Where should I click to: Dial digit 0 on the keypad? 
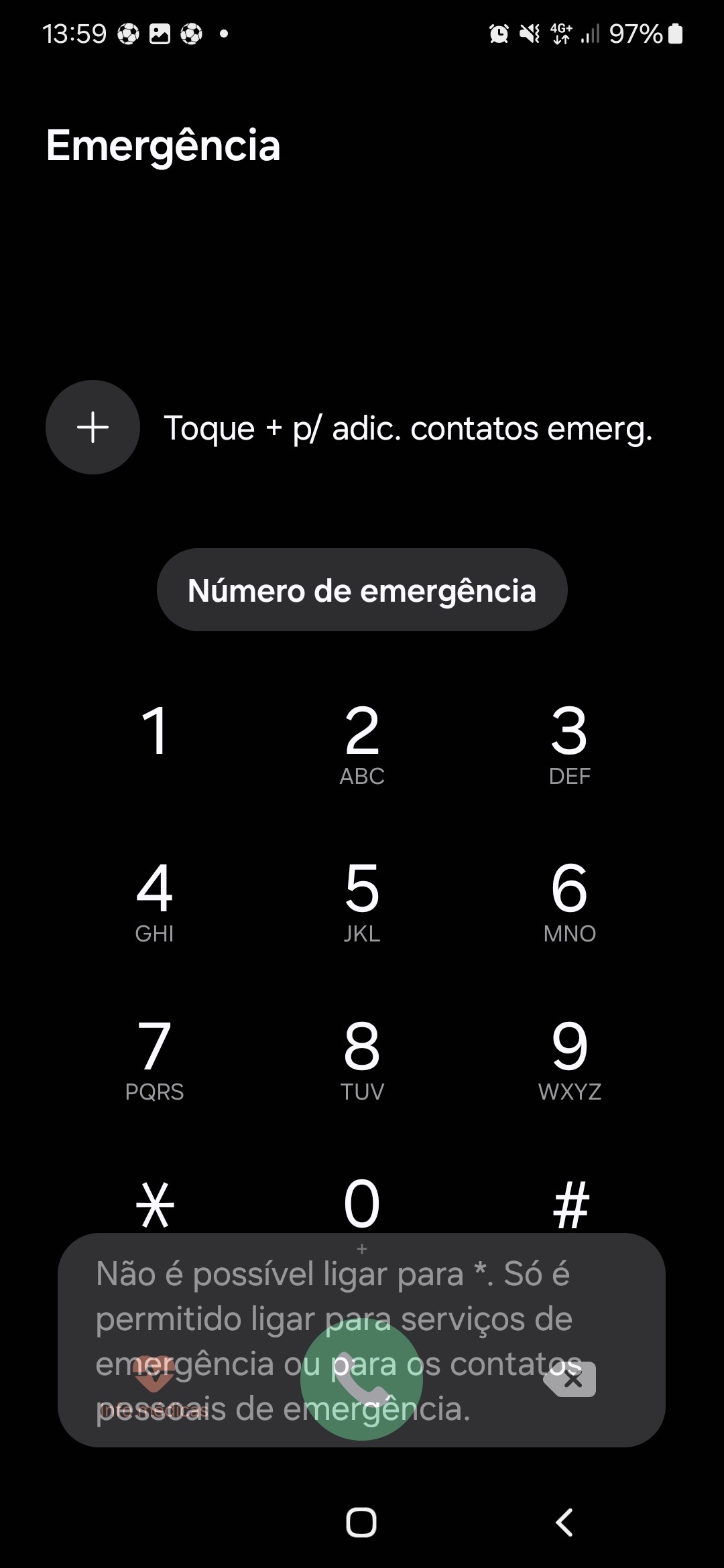[x=362, y=1205]
